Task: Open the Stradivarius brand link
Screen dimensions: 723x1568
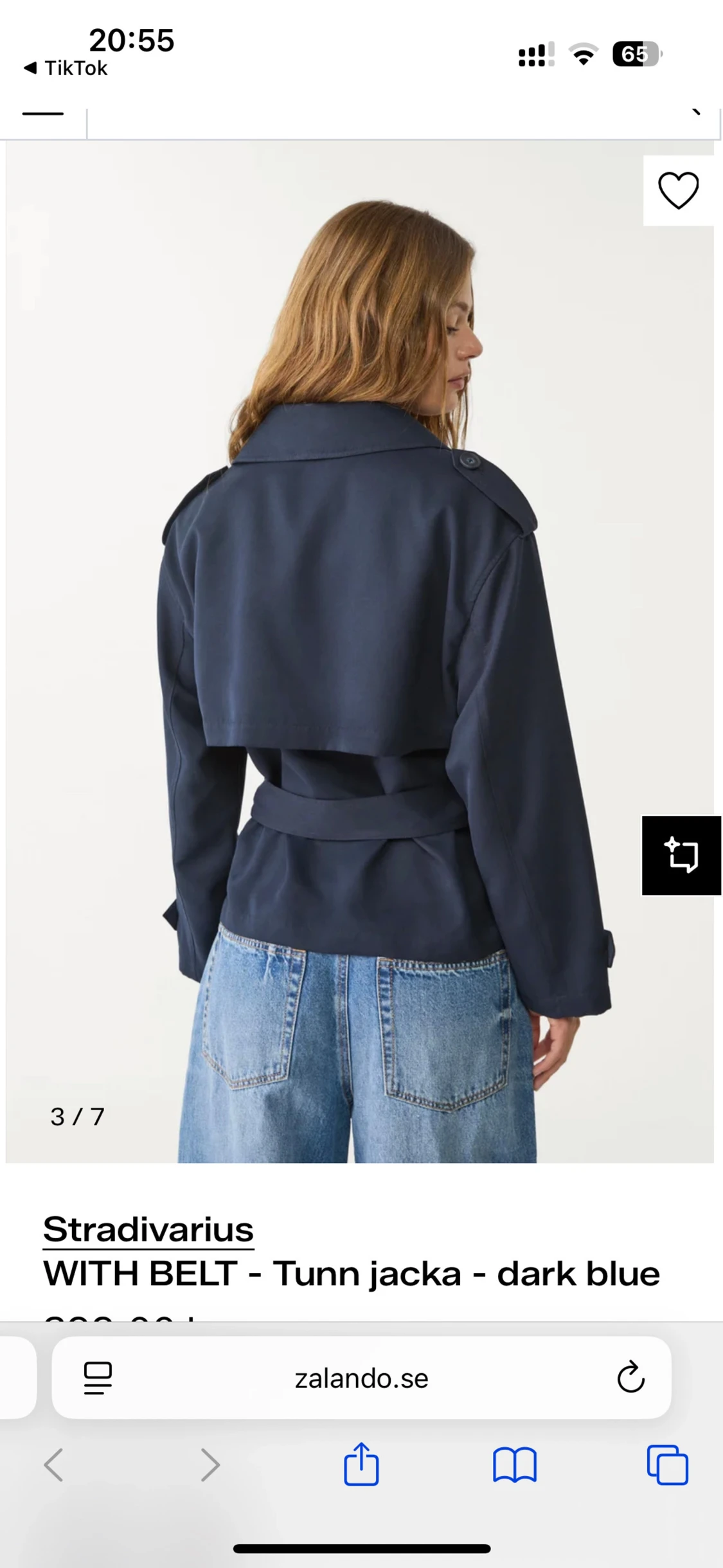Action: coord(149,1228)
